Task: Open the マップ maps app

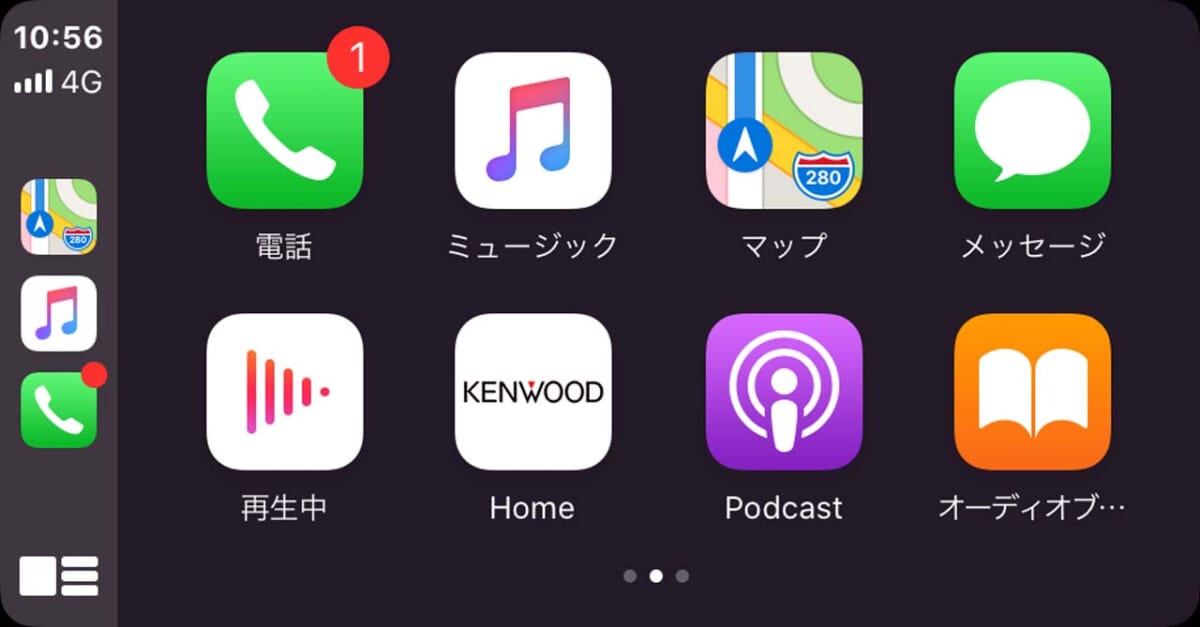Action: coord(783,131)
